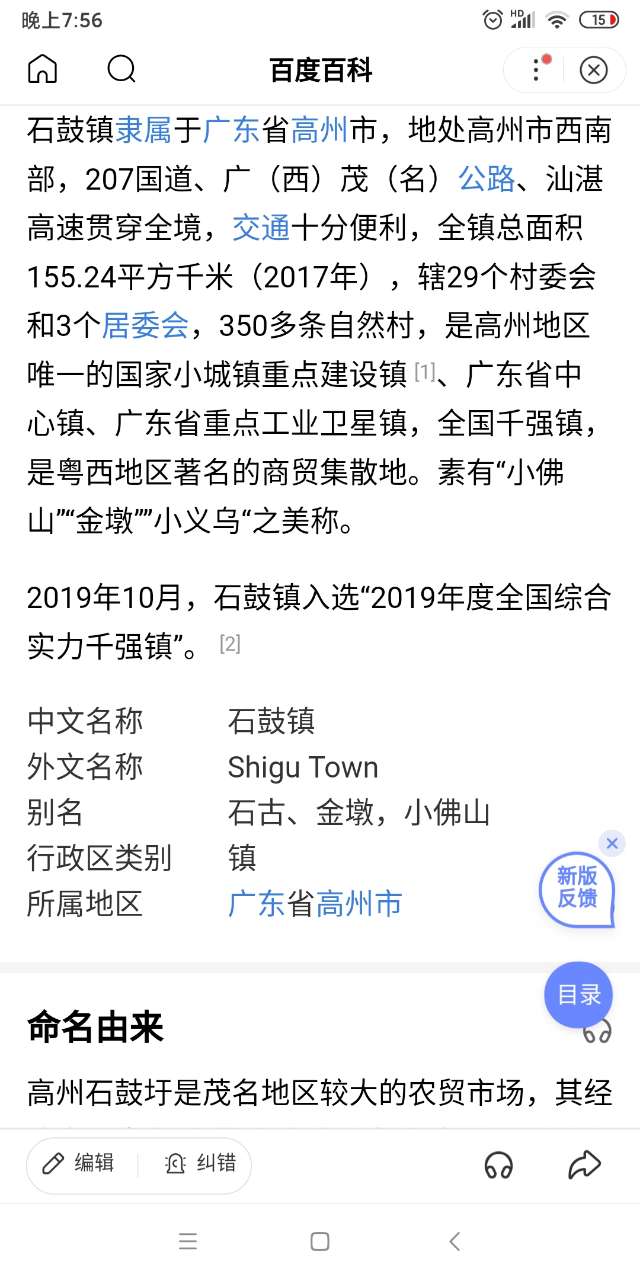View reference [2] citation
The width and height of the screenshot is (640, 1280).
(230, 644)
